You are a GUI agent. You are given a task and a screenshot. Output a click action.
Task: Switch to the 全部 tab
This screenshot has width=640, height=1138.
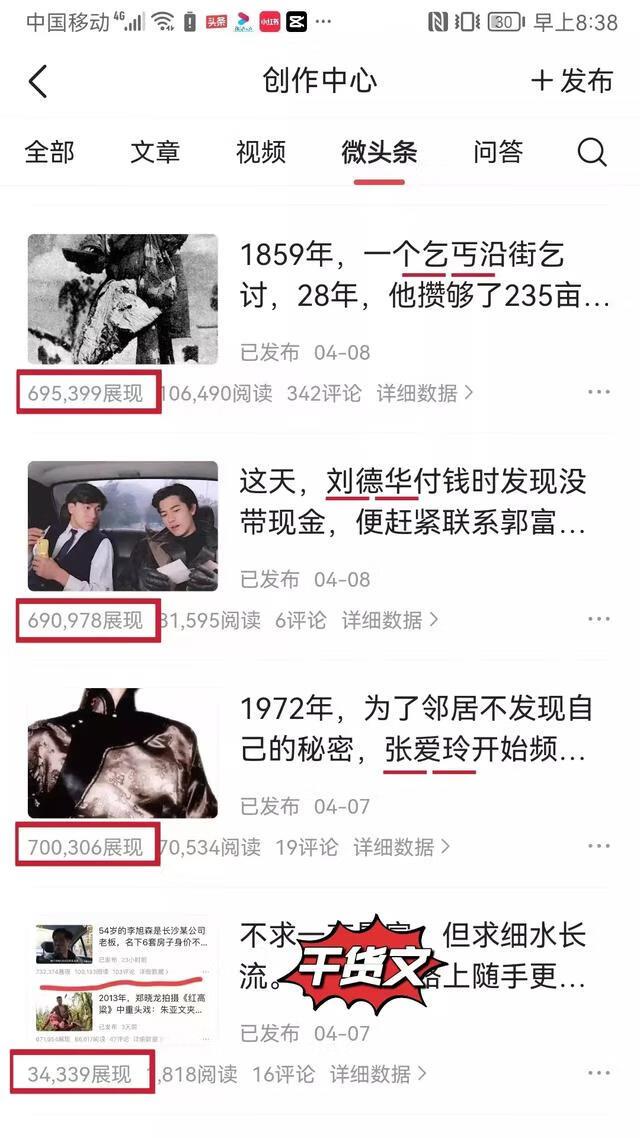pos(49,152)
